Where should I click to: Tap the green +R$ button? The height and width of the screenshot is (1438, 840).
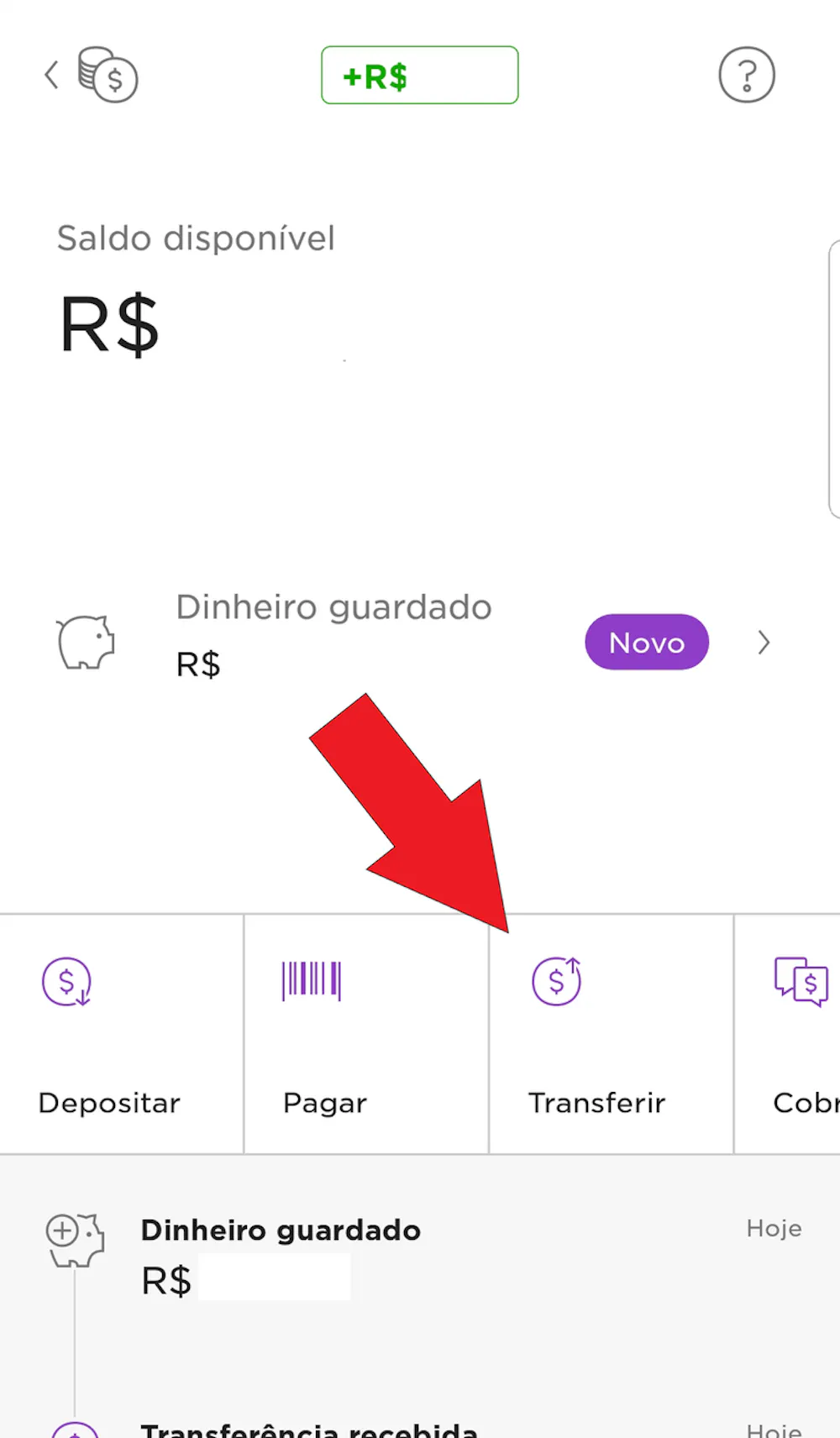(x=419, y=76)
